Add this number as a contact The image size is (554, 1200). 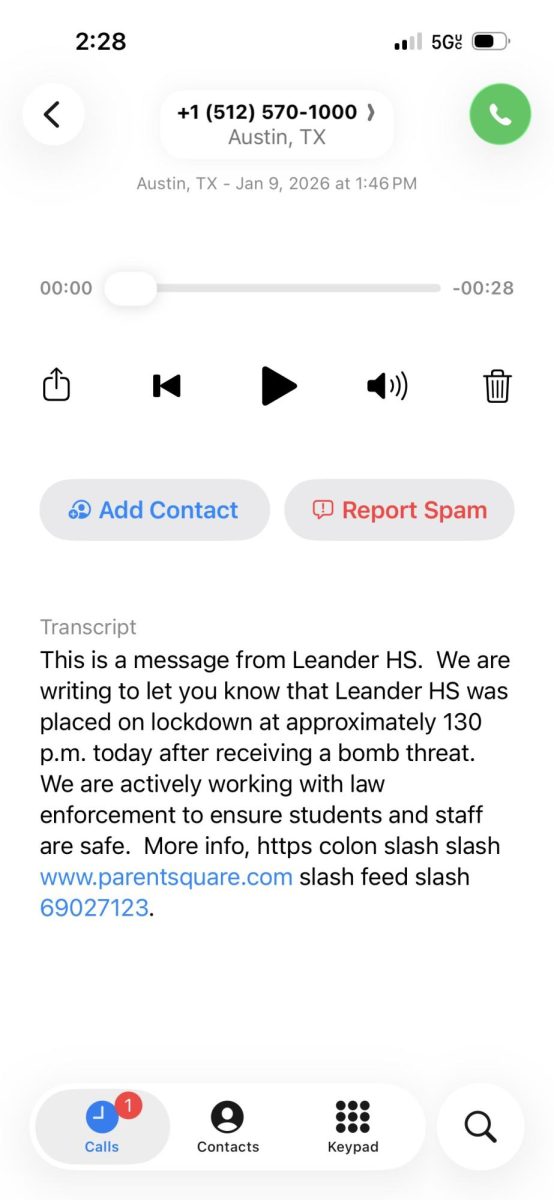click(155, 510)
